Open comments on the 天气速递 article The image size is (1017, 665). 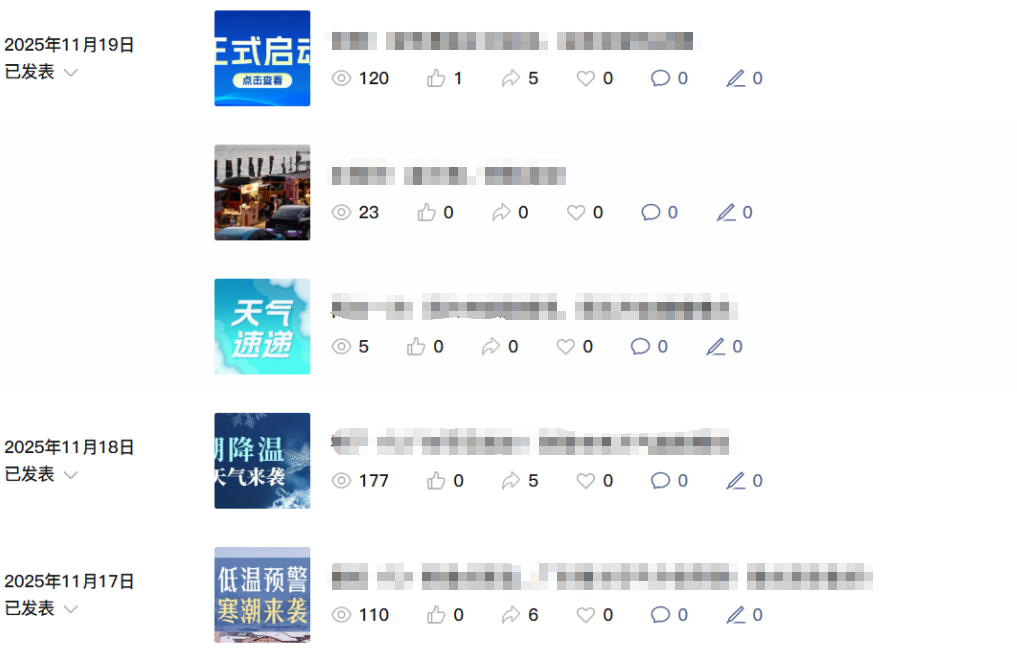point(641,346)
